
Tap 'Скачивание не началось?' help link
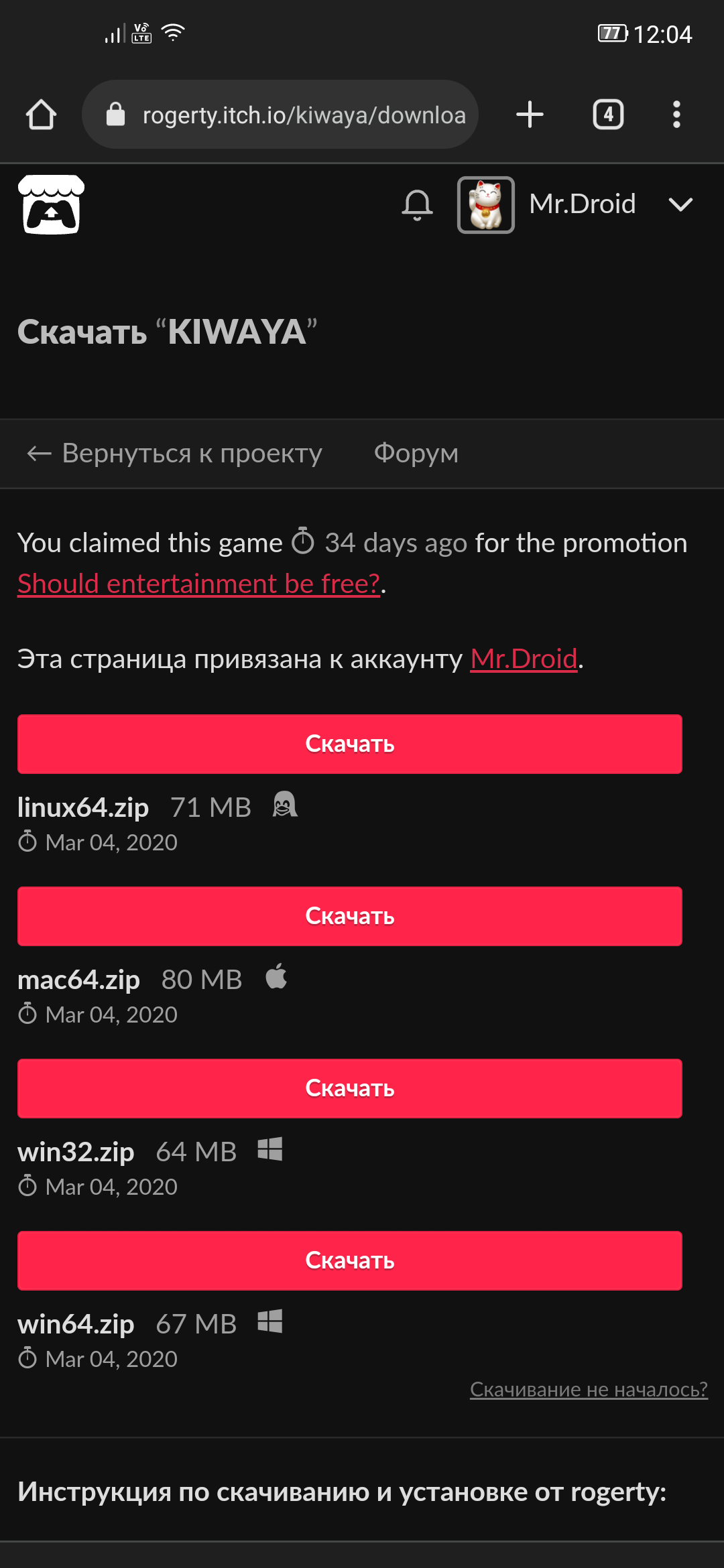[588, 1389]
